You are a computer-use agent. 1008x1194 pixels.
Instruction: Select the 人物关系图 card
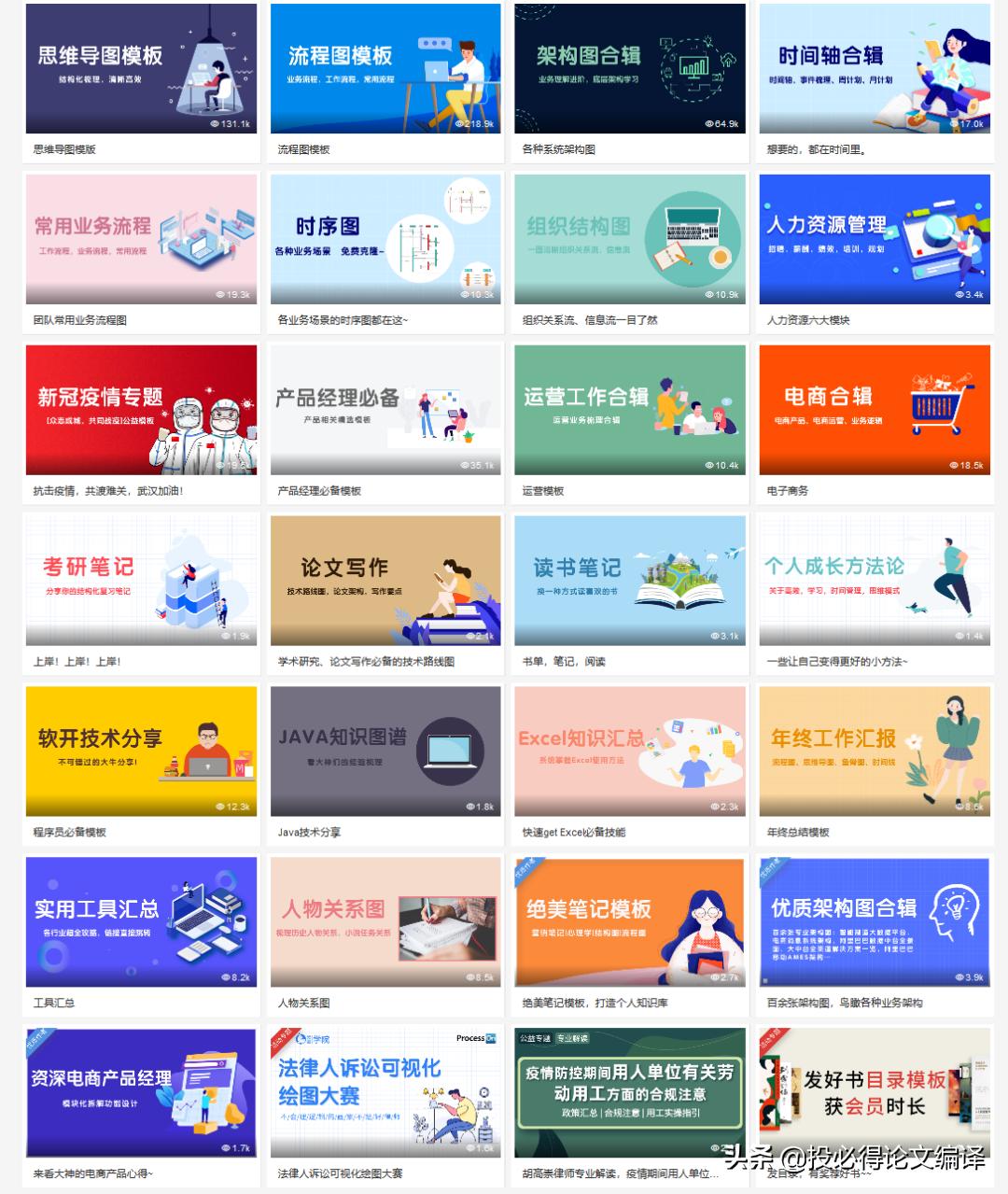(385, 922)
